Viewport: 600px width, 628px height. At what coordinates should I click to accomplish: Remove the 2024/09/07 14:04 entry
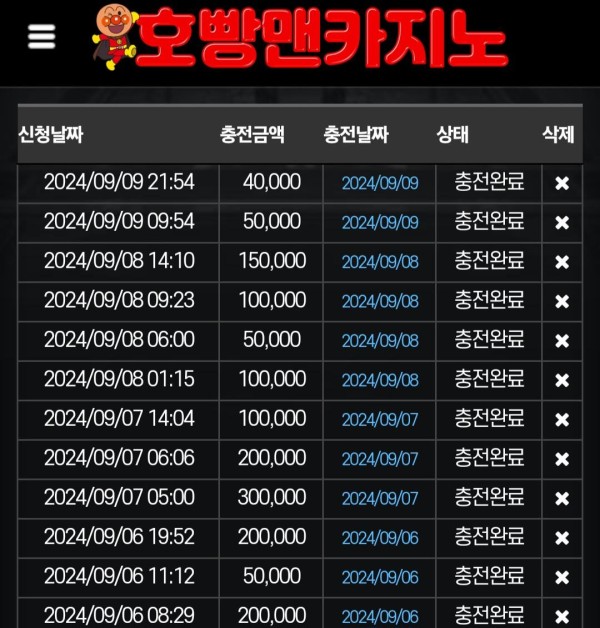tap(562, 420)
